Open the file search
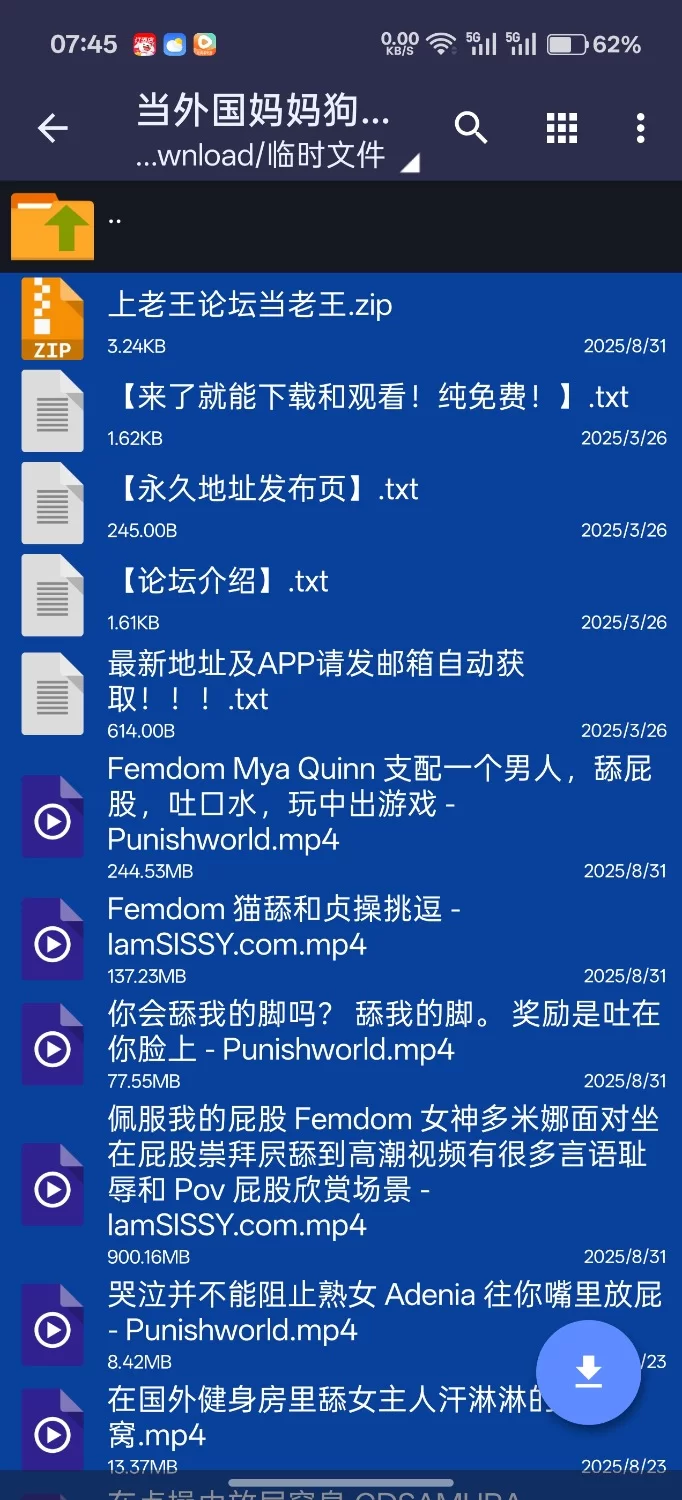This screenshot has height=1500, width=682. [470, 128]
